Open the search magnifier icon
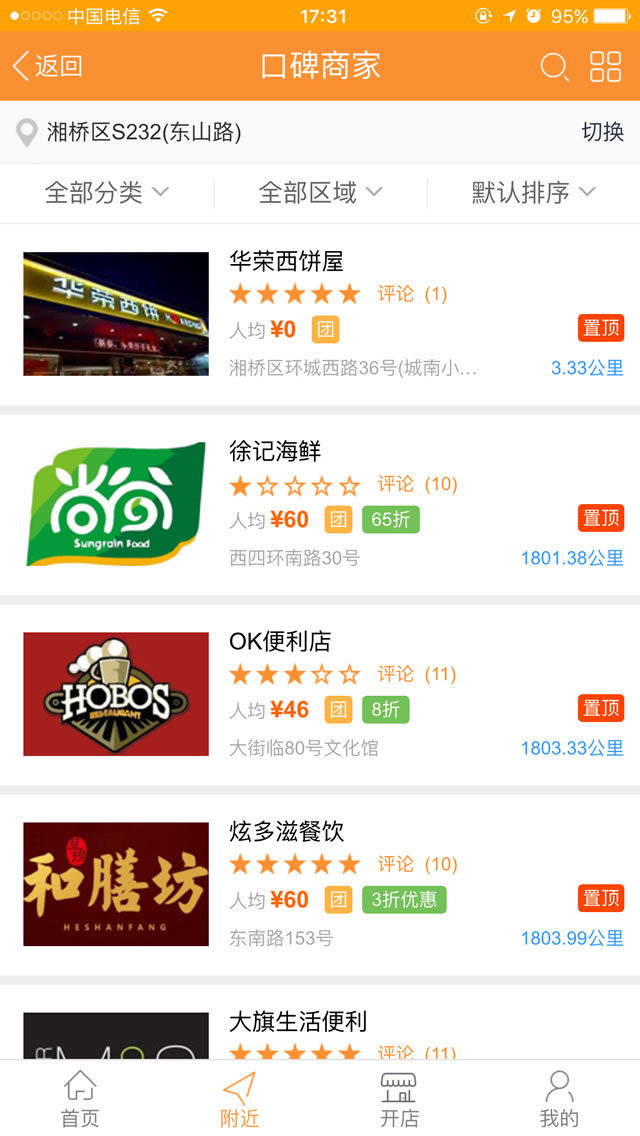Image resolution: width=640 pixels, height=1136 pixels. point(554,67)
